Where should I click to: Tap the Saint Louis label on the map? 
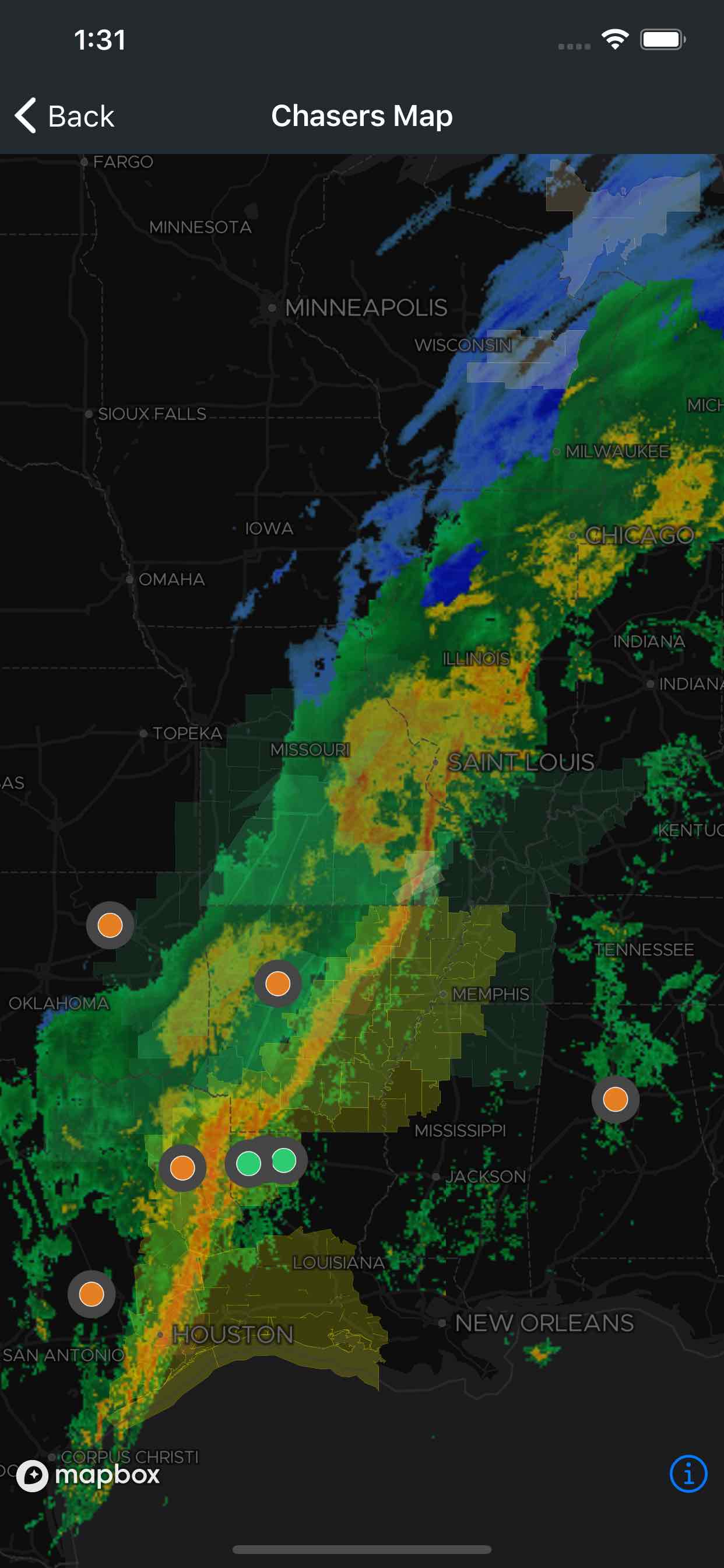pos(522,761)
